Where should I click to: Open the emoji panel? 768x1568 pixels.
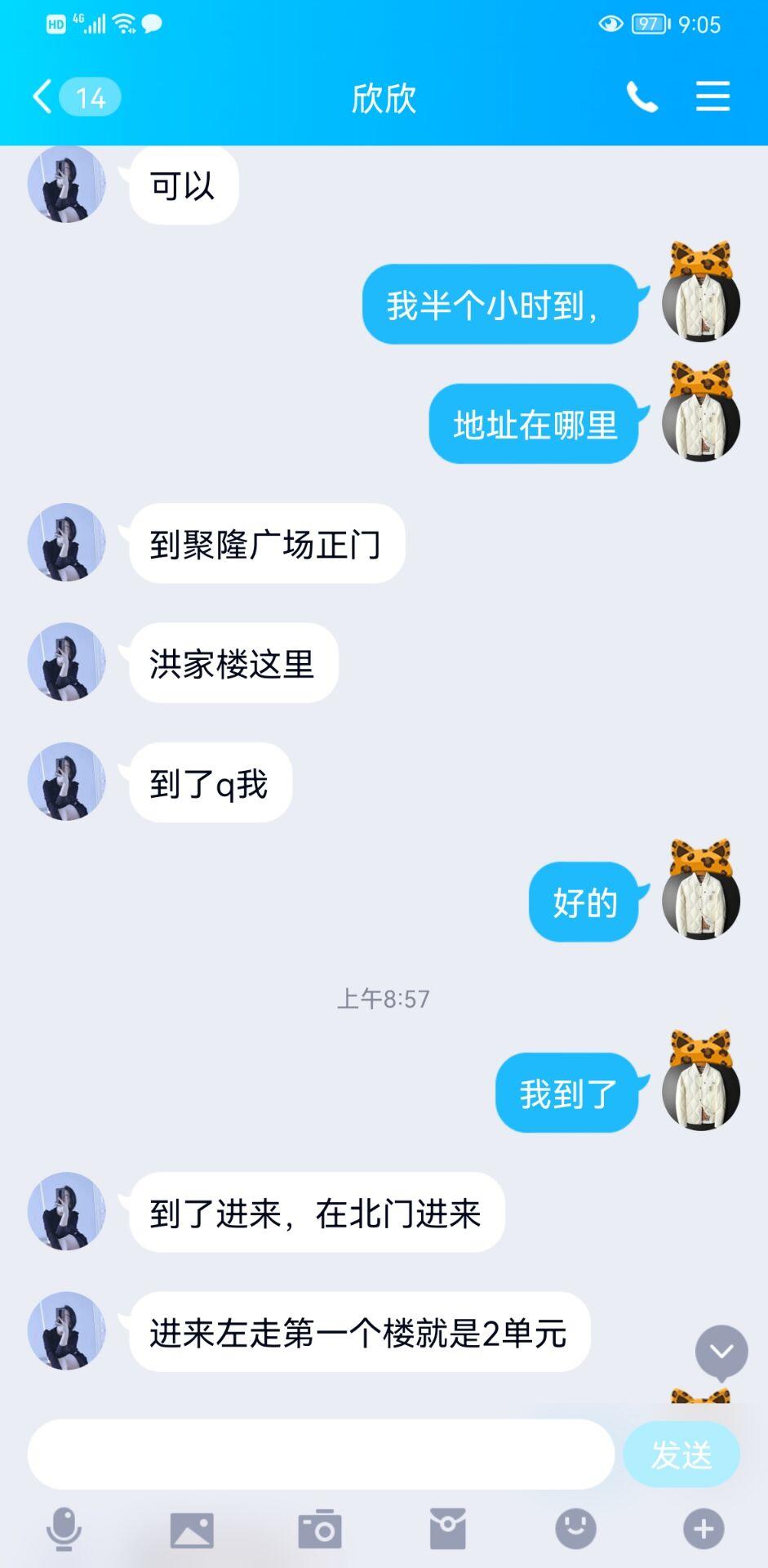tap(575, 1528)
